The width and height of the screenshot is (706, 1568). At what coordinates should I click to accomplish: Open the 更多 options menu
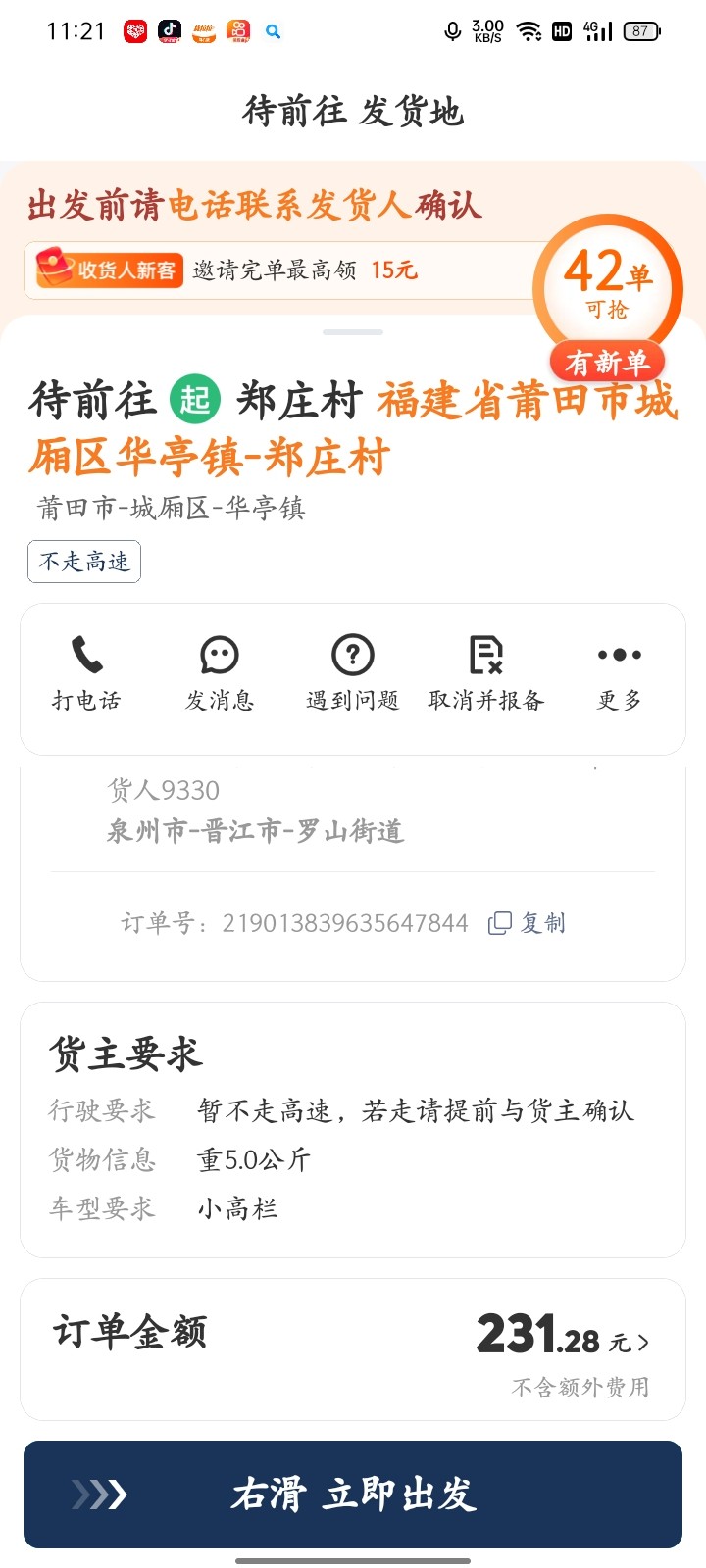coord(620,673)
